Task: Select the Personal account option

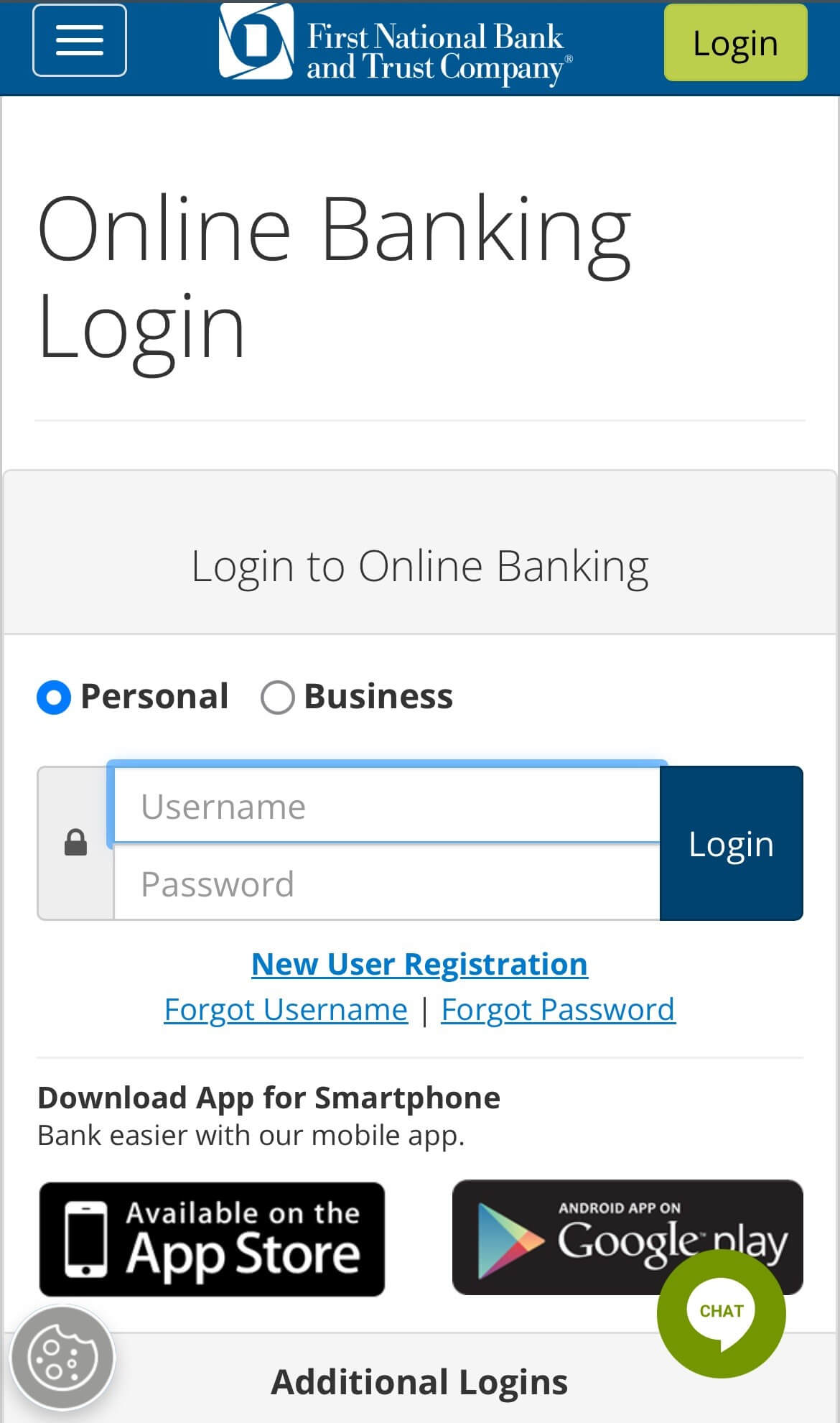Action: pos(55,697)
